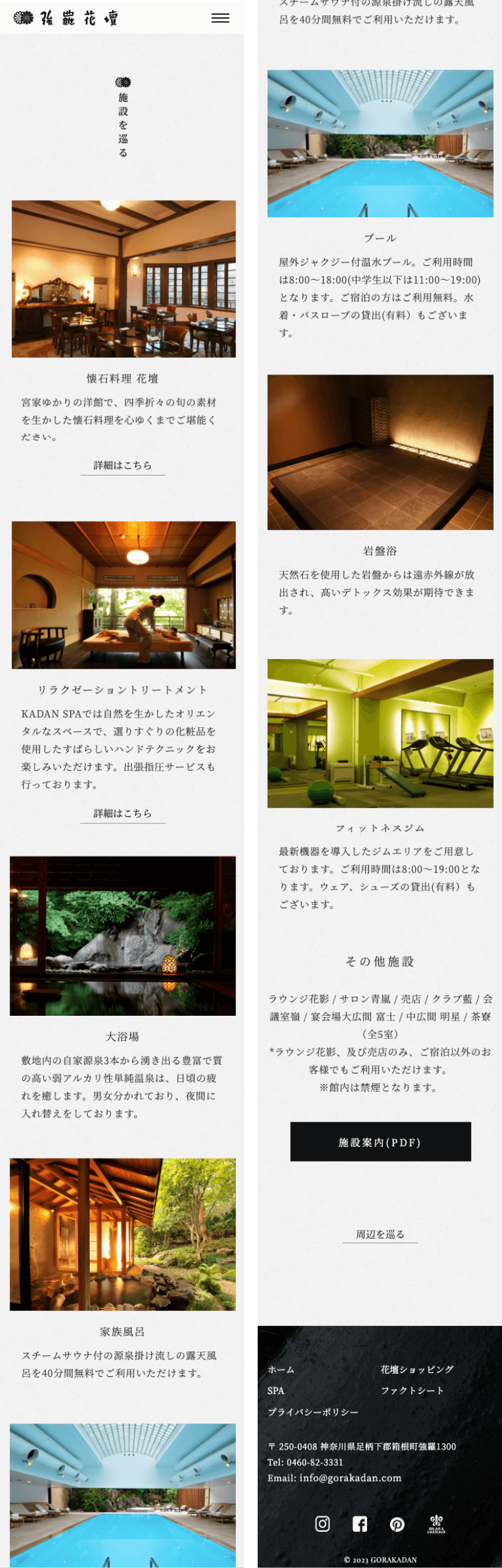502x1568 pixels.
Task: Open the Relais & Châteaux icon
Action: (436, 1524)
